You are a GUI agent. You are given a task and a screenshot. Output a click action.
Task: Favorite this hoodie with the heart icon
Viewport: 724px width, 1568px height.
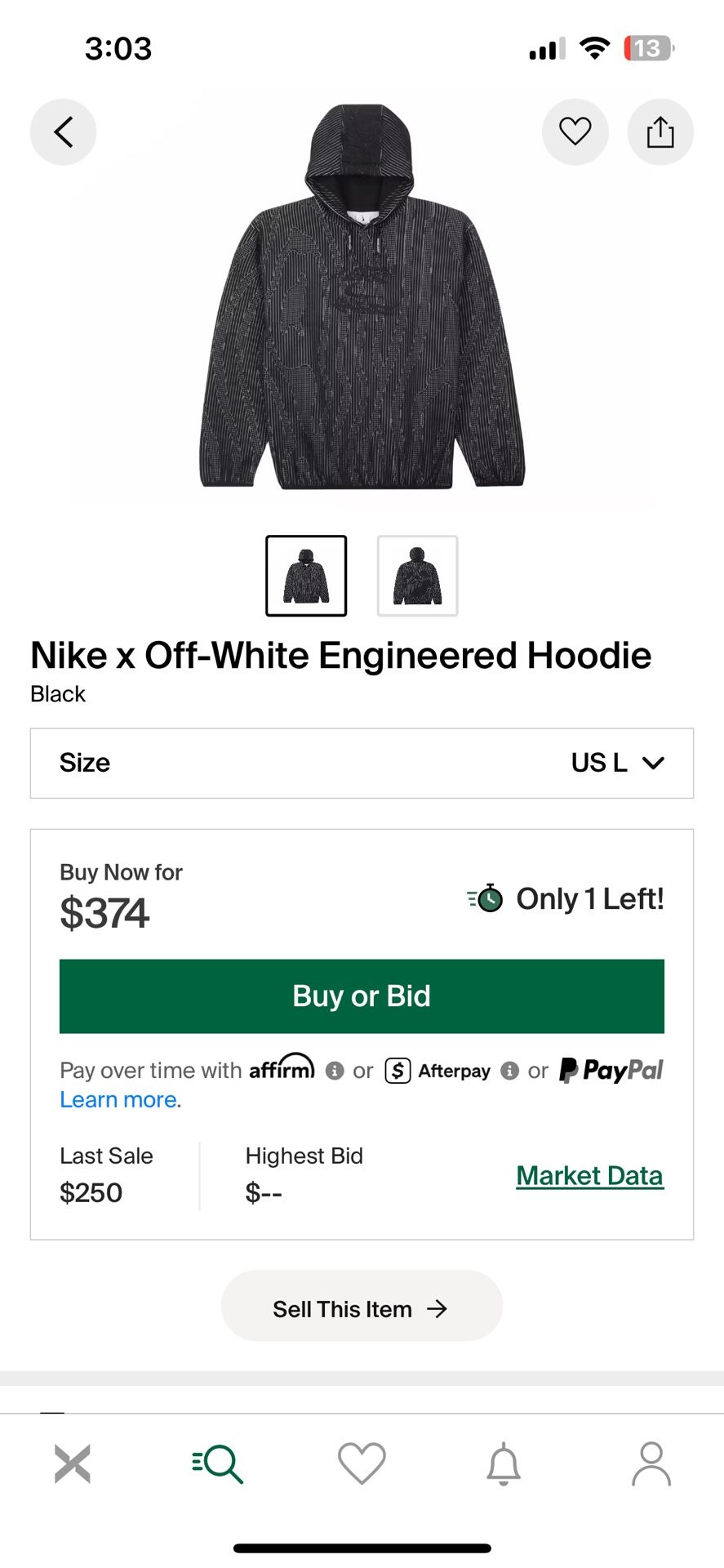tap(575, 131)
